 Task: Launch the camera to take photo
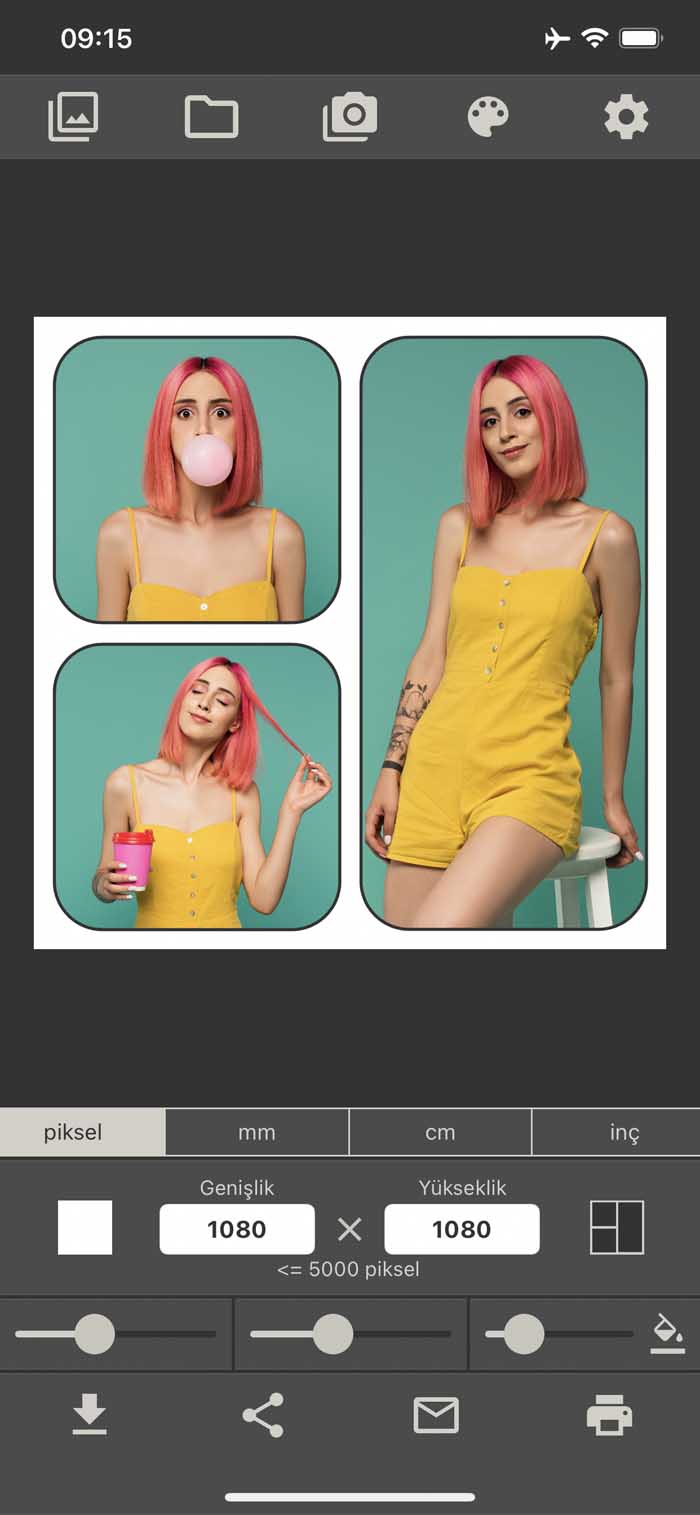tap(350, 117)
